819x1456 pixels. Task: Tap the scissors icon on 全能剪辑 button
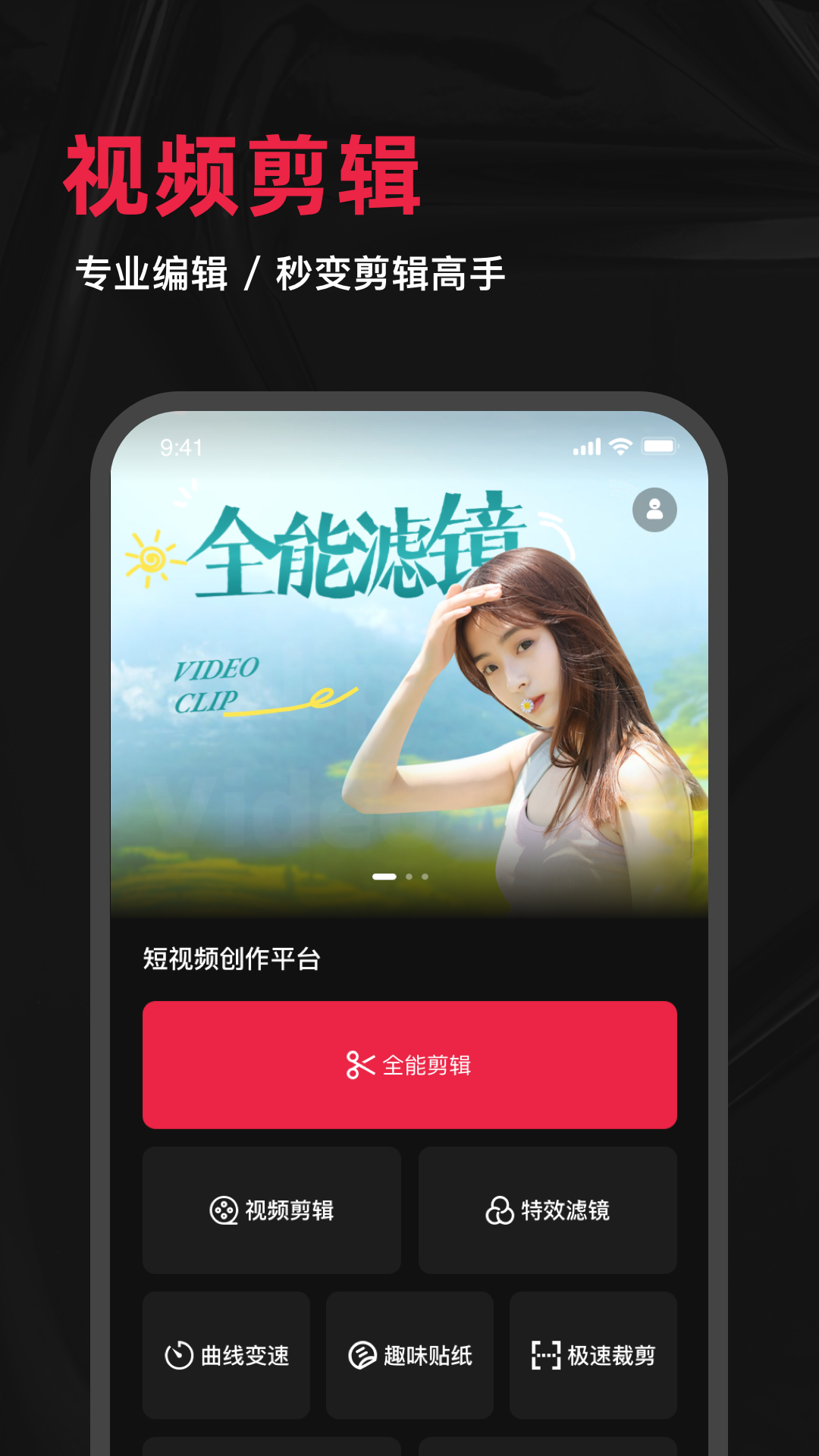pyautogui.click(x=360, y=1063)
